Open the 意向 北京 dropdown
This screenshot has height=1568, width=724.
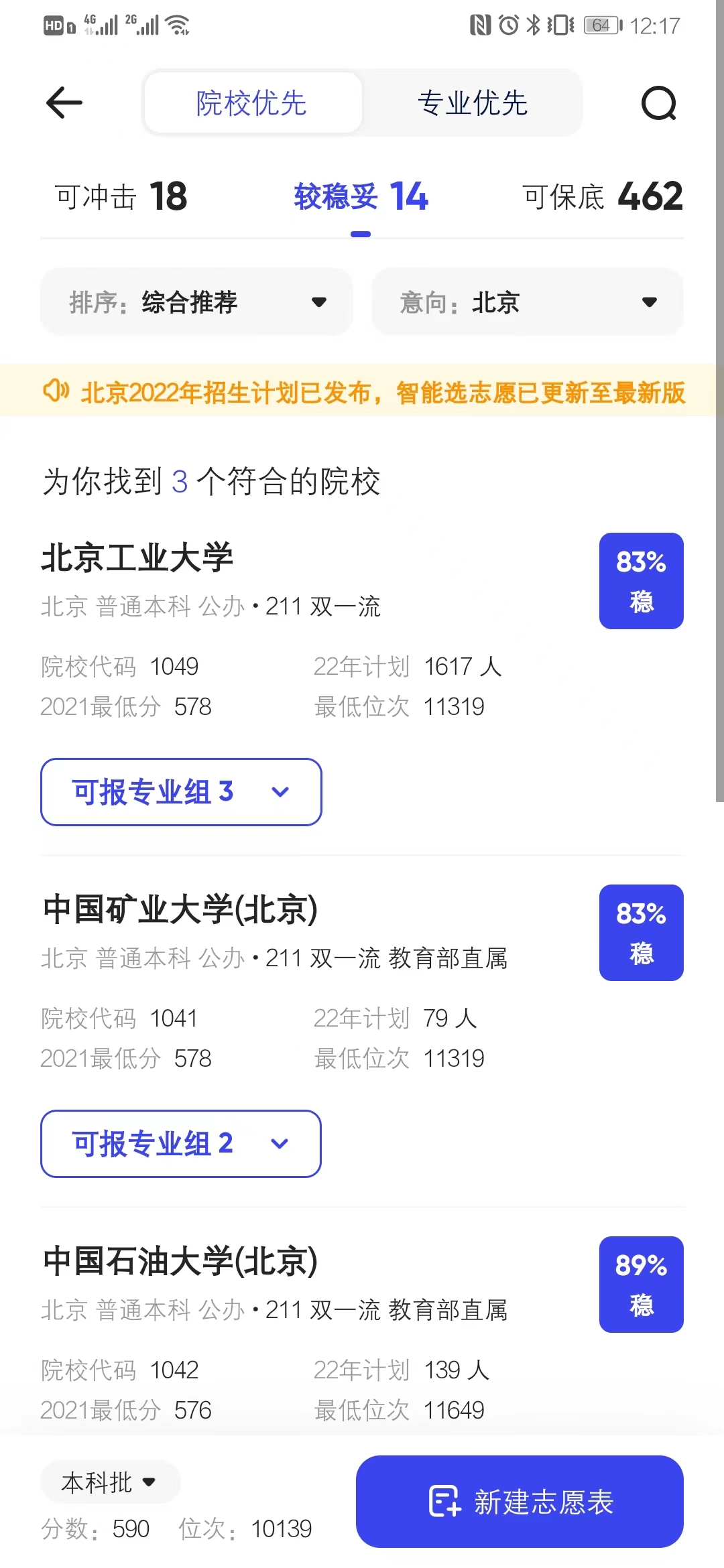point(528,302)
